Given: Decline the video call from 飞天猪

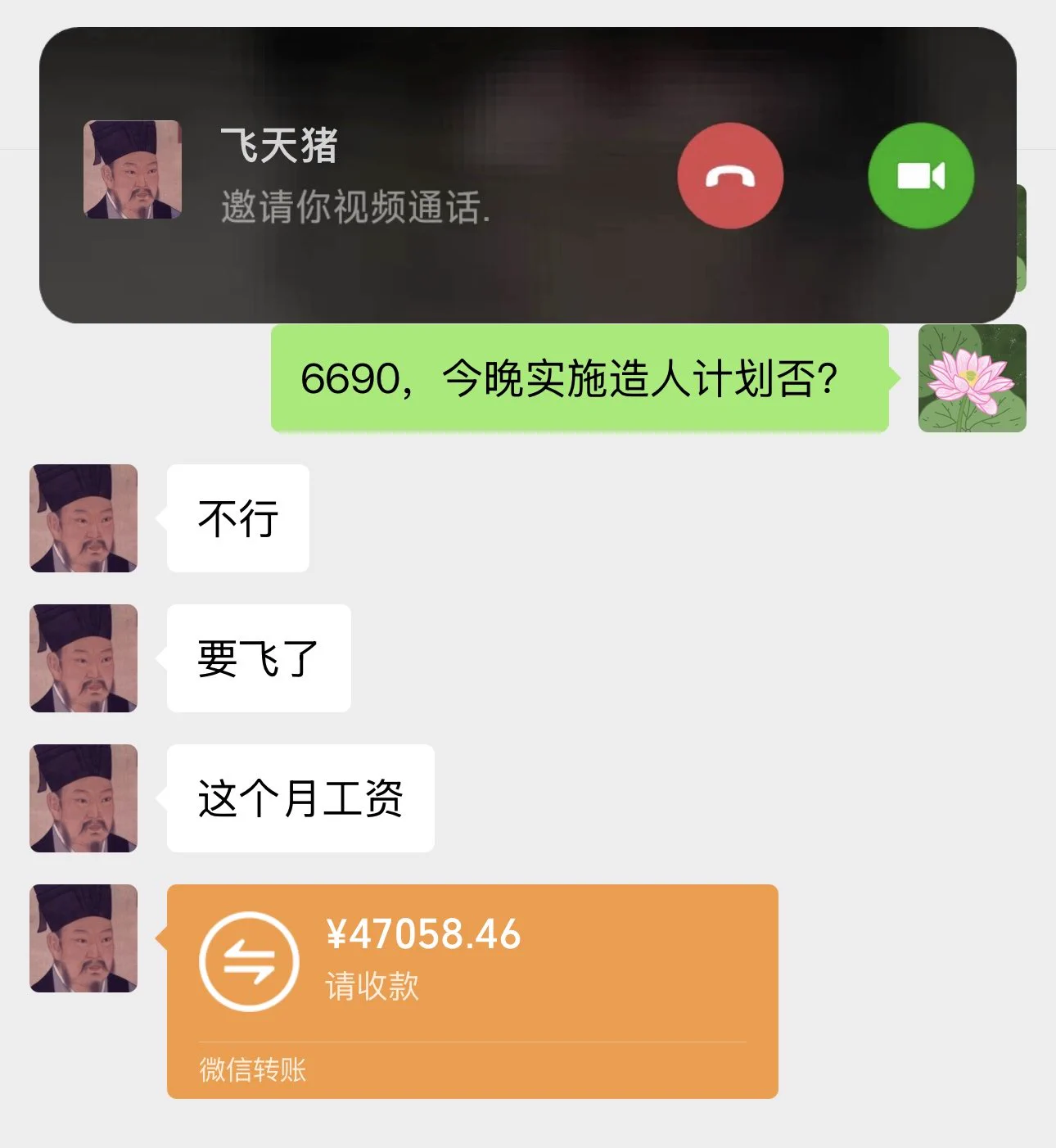Looking at the screenshot, I should click(x=730, y=175).
